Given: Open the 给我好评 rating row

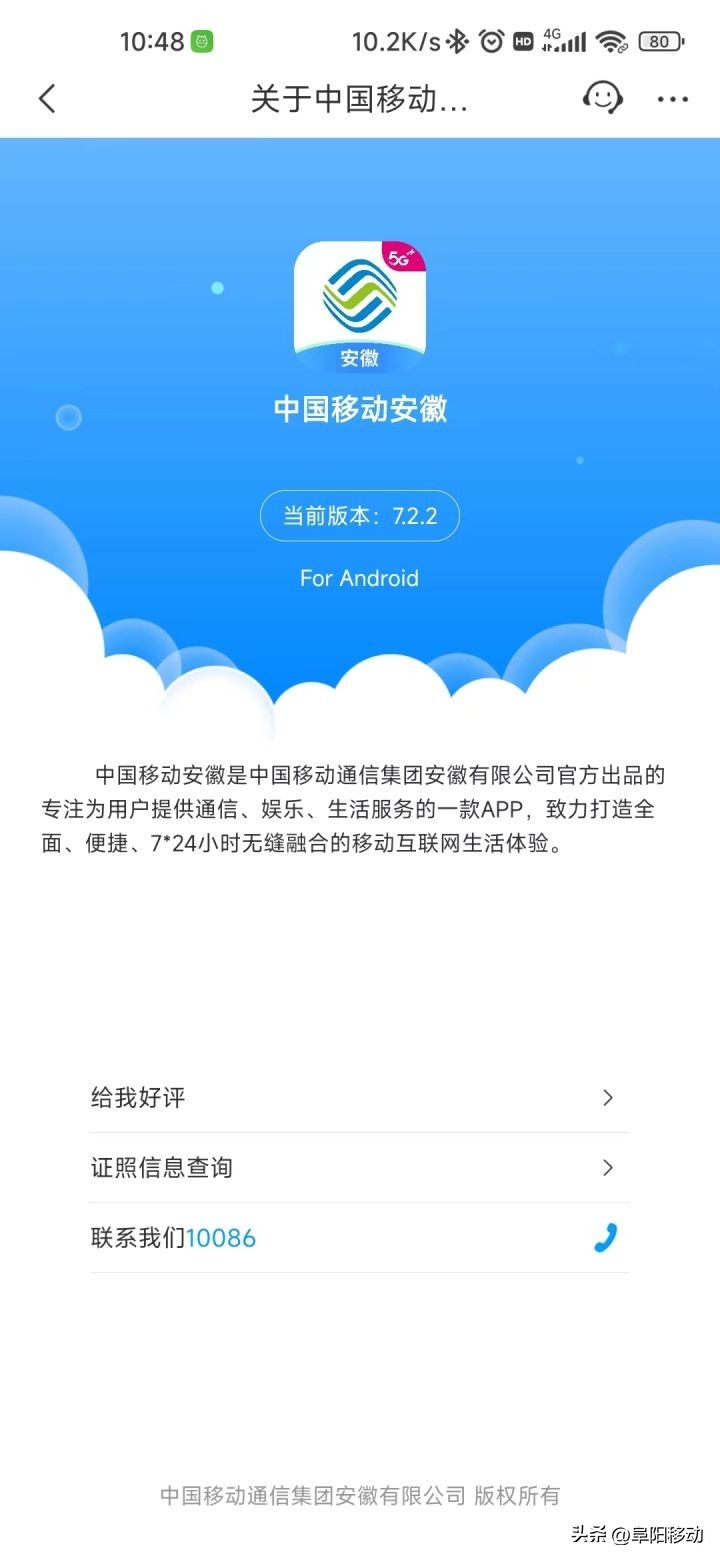Looking at the screenshot, I should point(359,1098).
